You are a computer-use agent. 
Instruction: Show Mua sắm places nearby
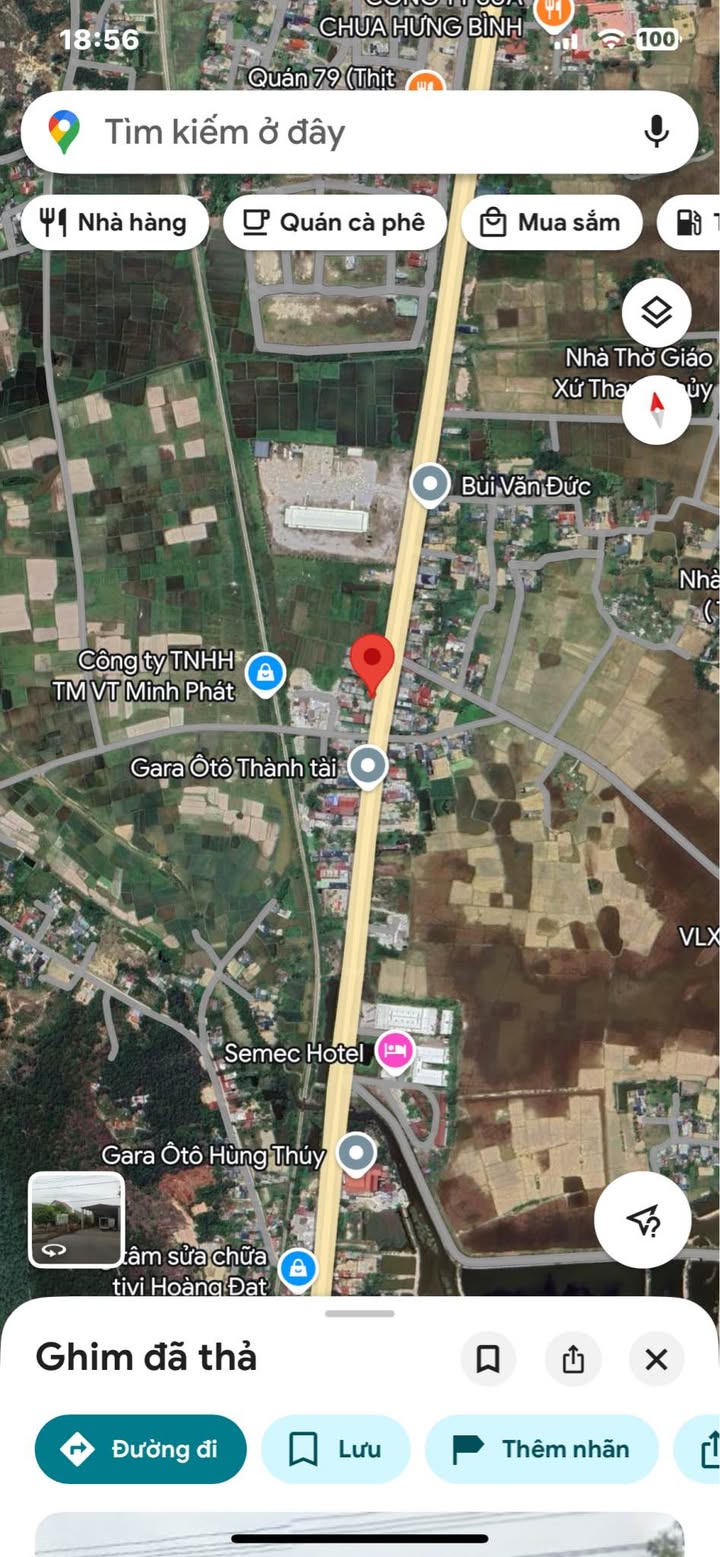(549, 222)
